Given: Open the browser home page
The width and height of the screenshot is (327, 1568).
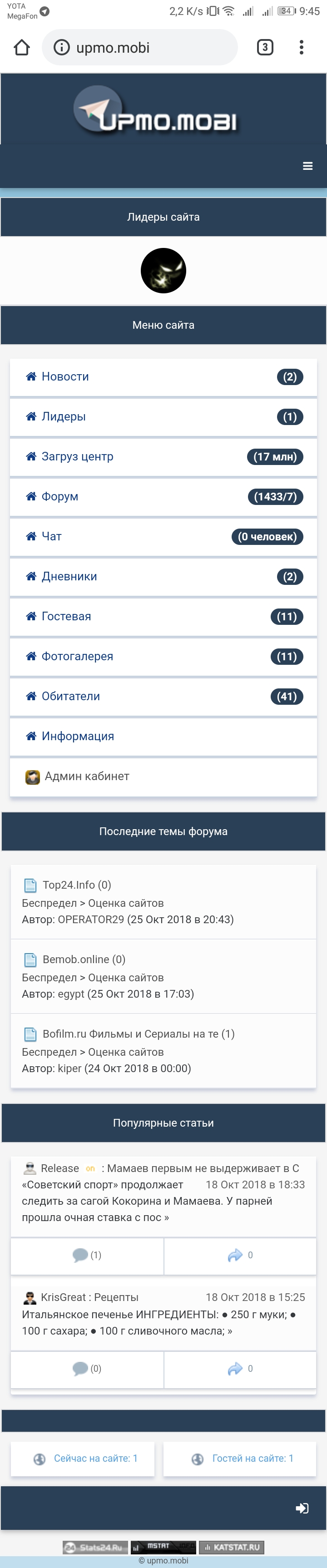Looking at the screenshot, I should 22,48.
